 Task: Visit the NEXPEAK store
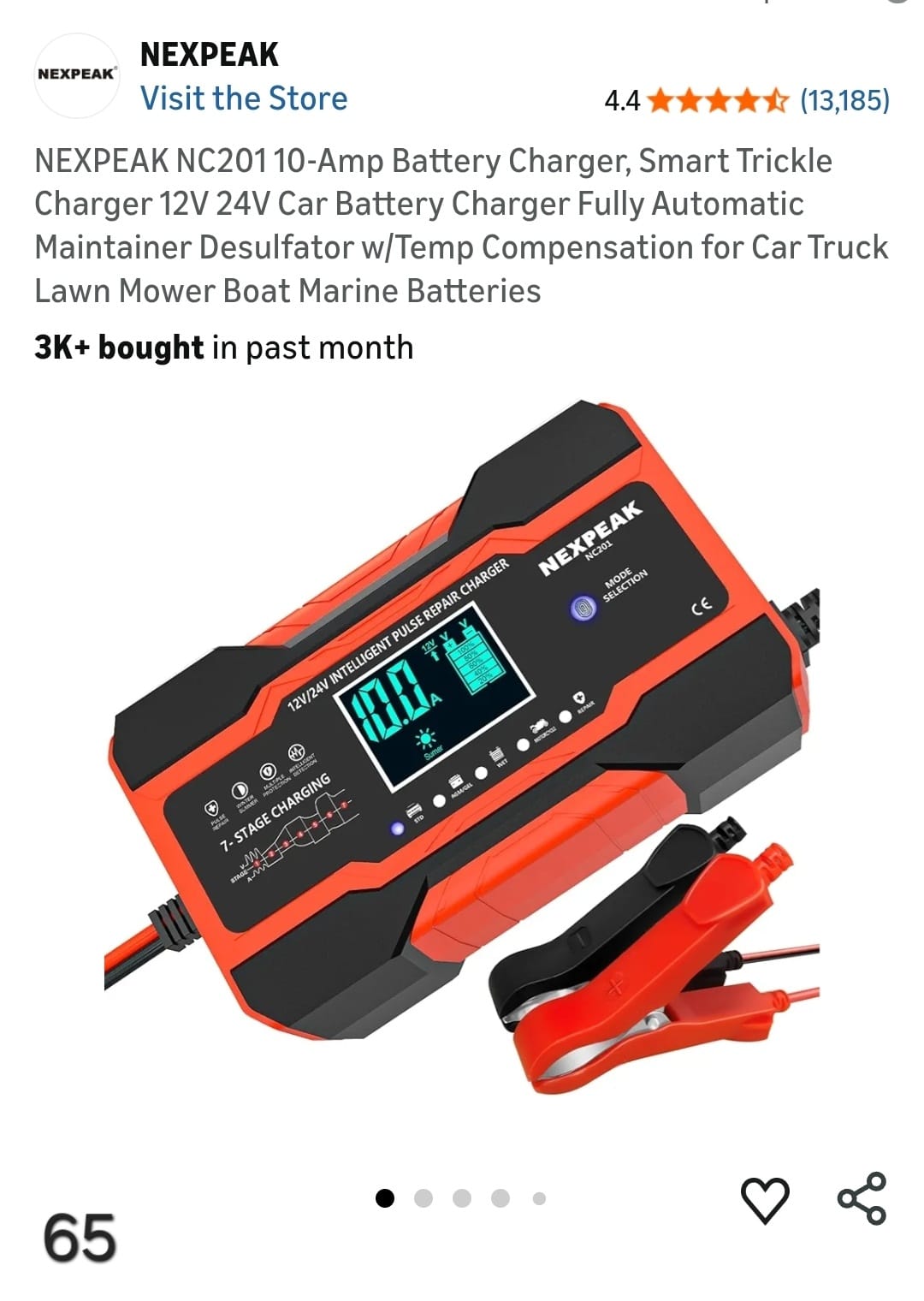[244, 98]
